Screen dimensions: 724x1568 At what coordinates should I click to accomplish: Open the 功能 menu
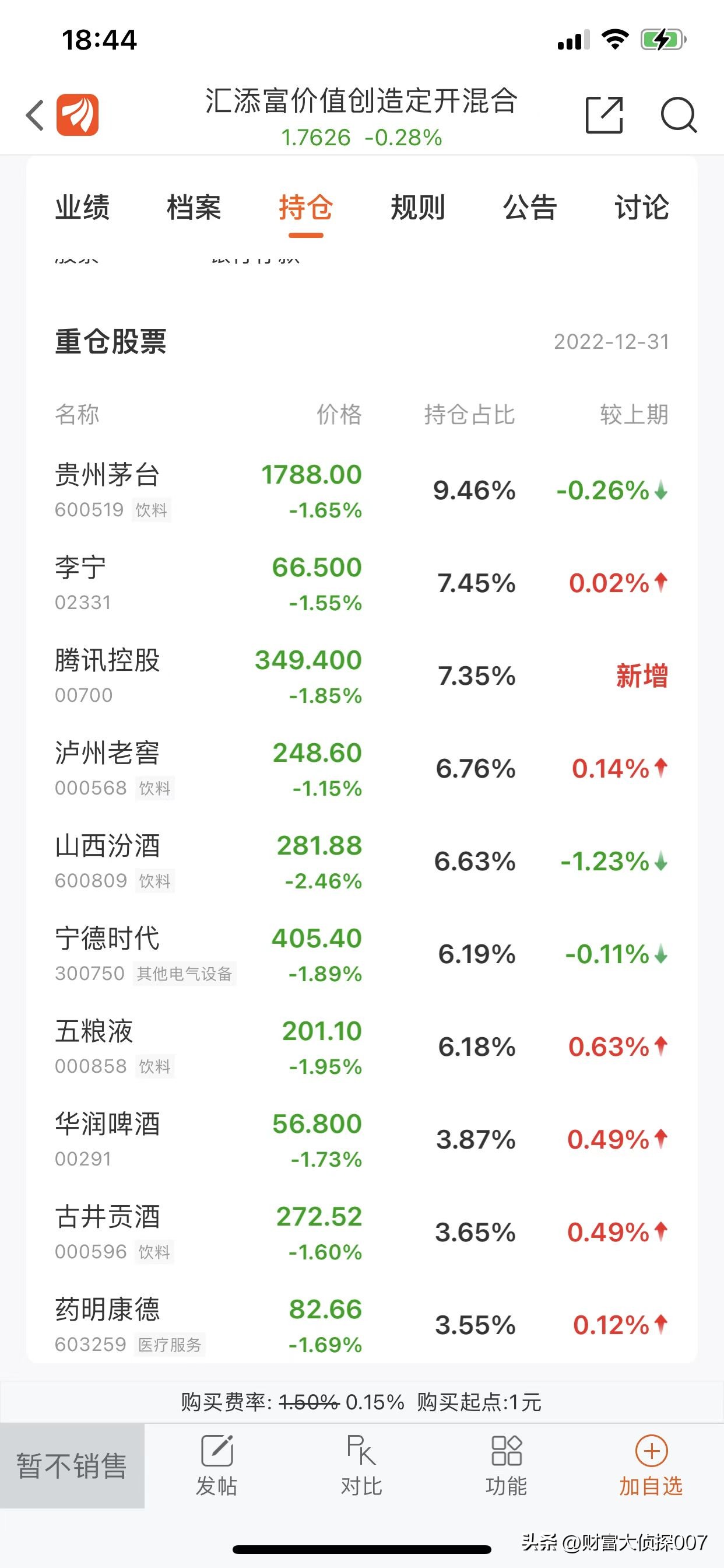pyautogui.click(x=506, y=1465)
